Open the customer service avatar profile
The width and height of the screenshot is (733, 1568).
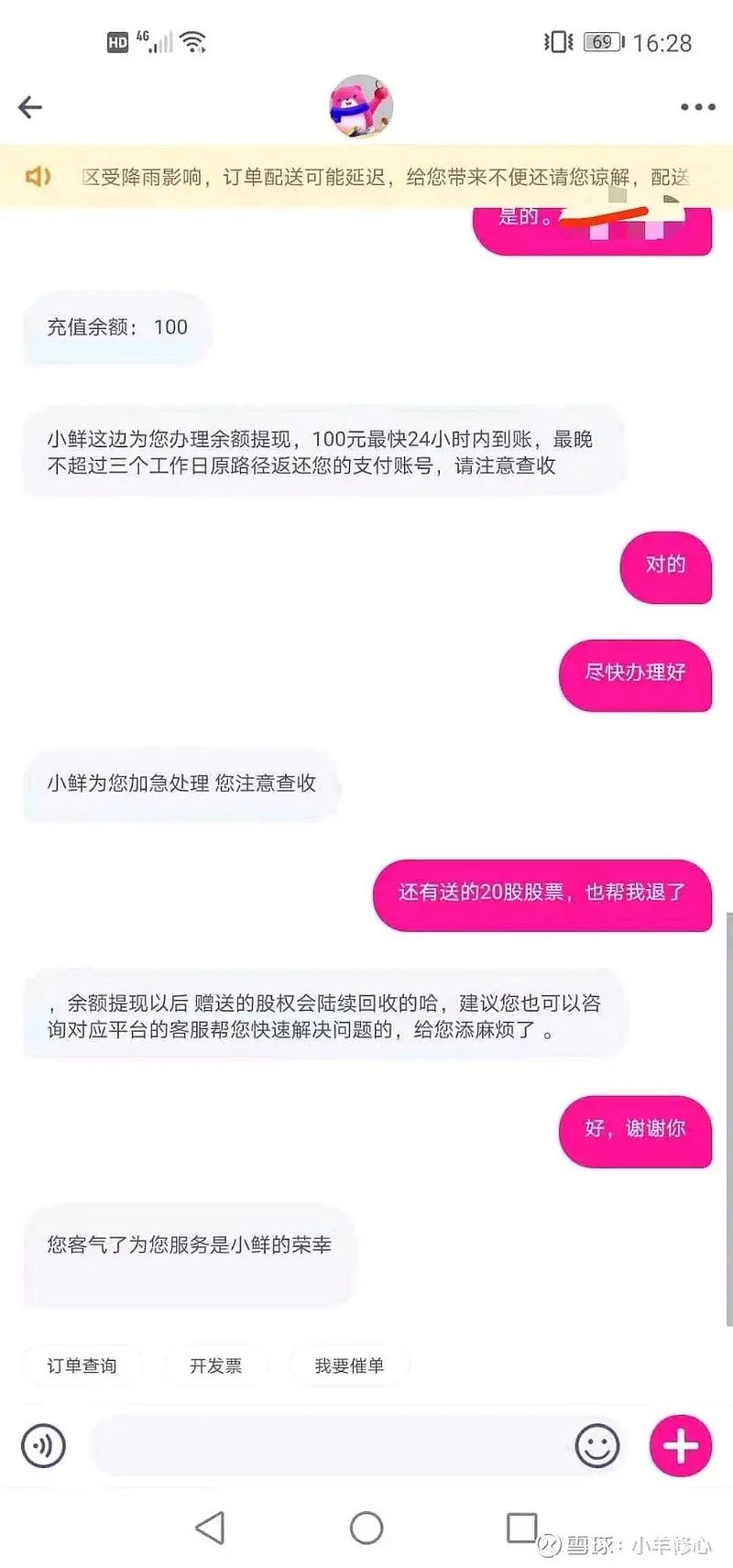click(x=361, y=106)
